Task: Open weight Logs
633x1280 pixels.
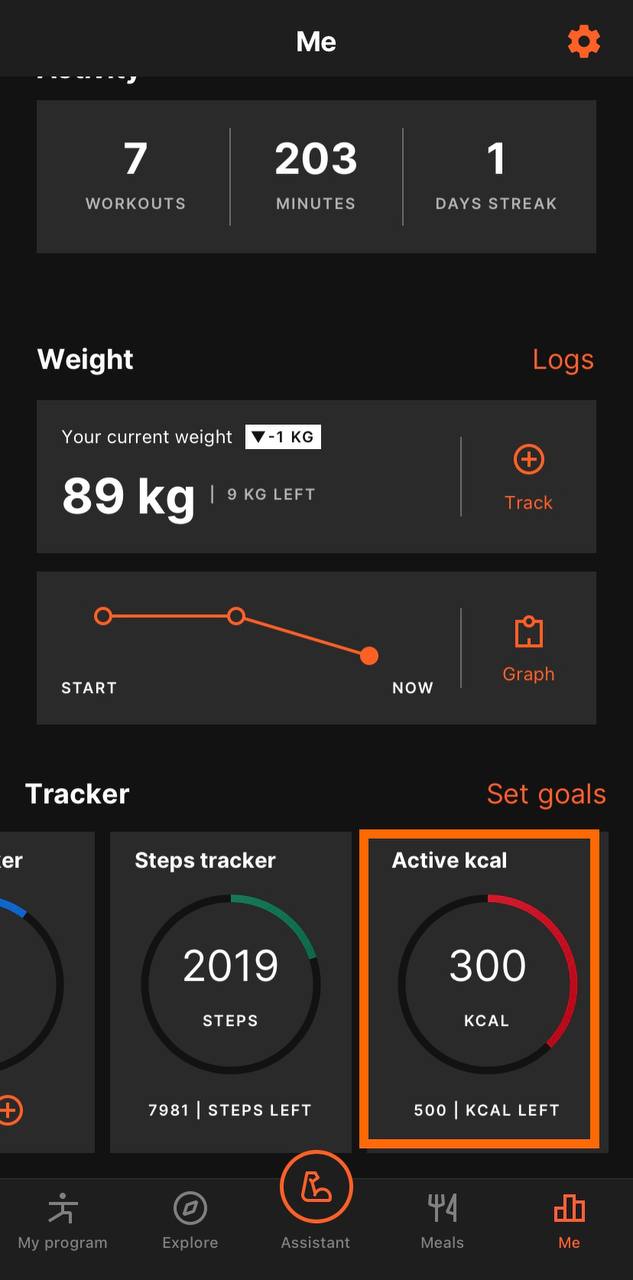Action: click(562, 360)
